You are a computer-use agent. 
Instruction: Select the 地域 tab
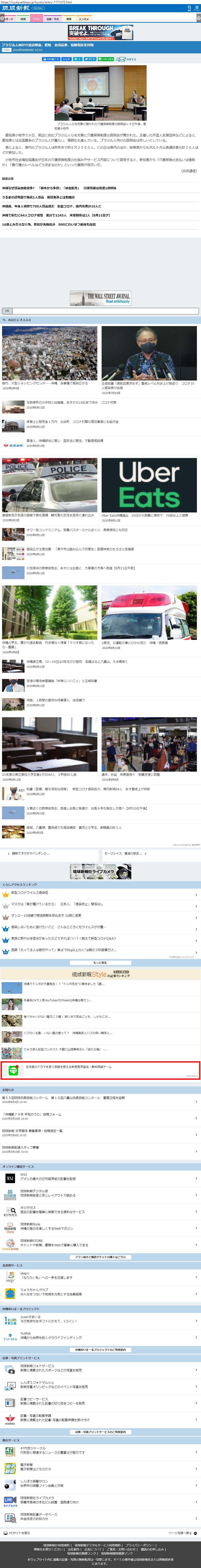point(23,19)
